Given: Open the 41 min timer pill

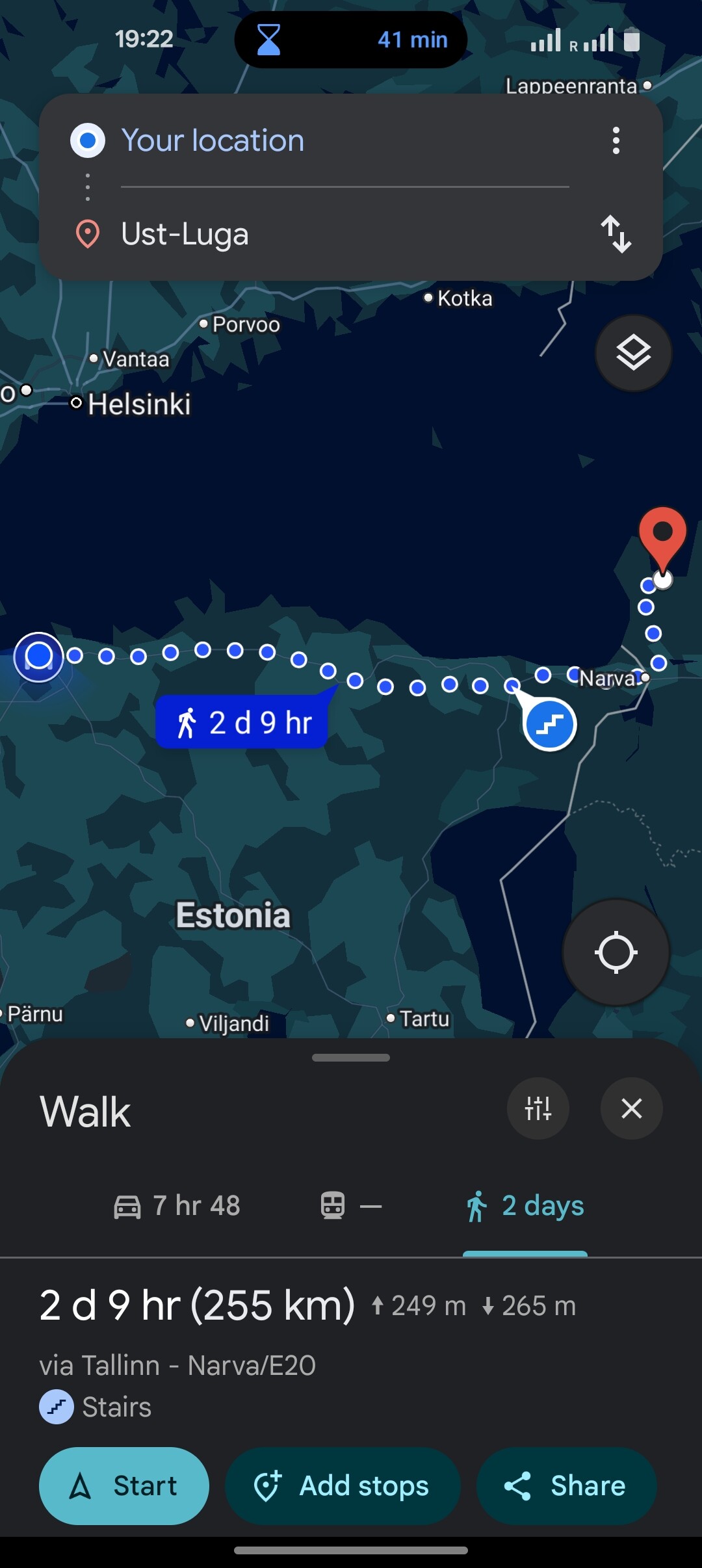Looking at the screenshot, I should click(351, 40).
